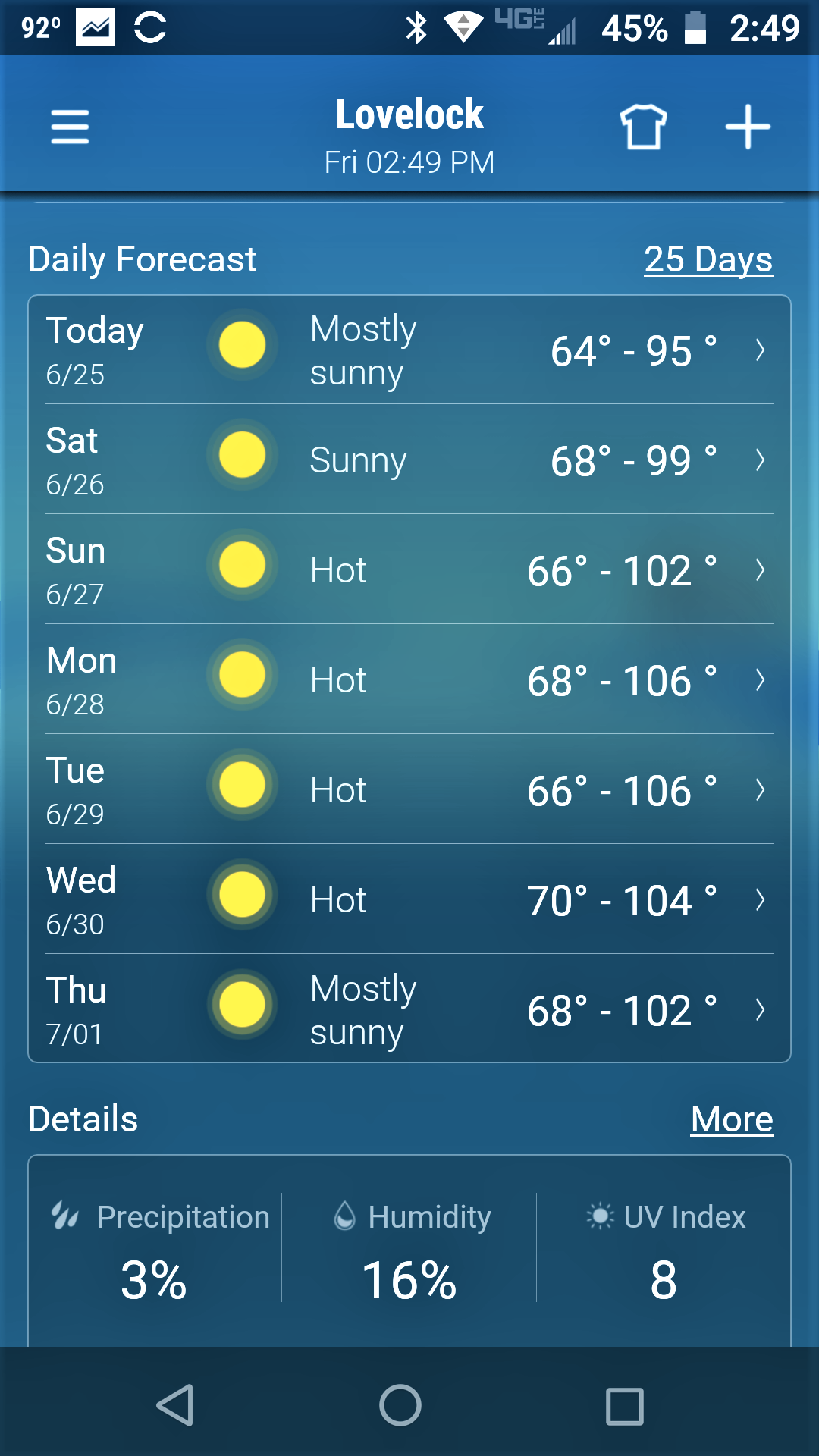Add a new location with plus icon
819x1456 pixels.
748,127
